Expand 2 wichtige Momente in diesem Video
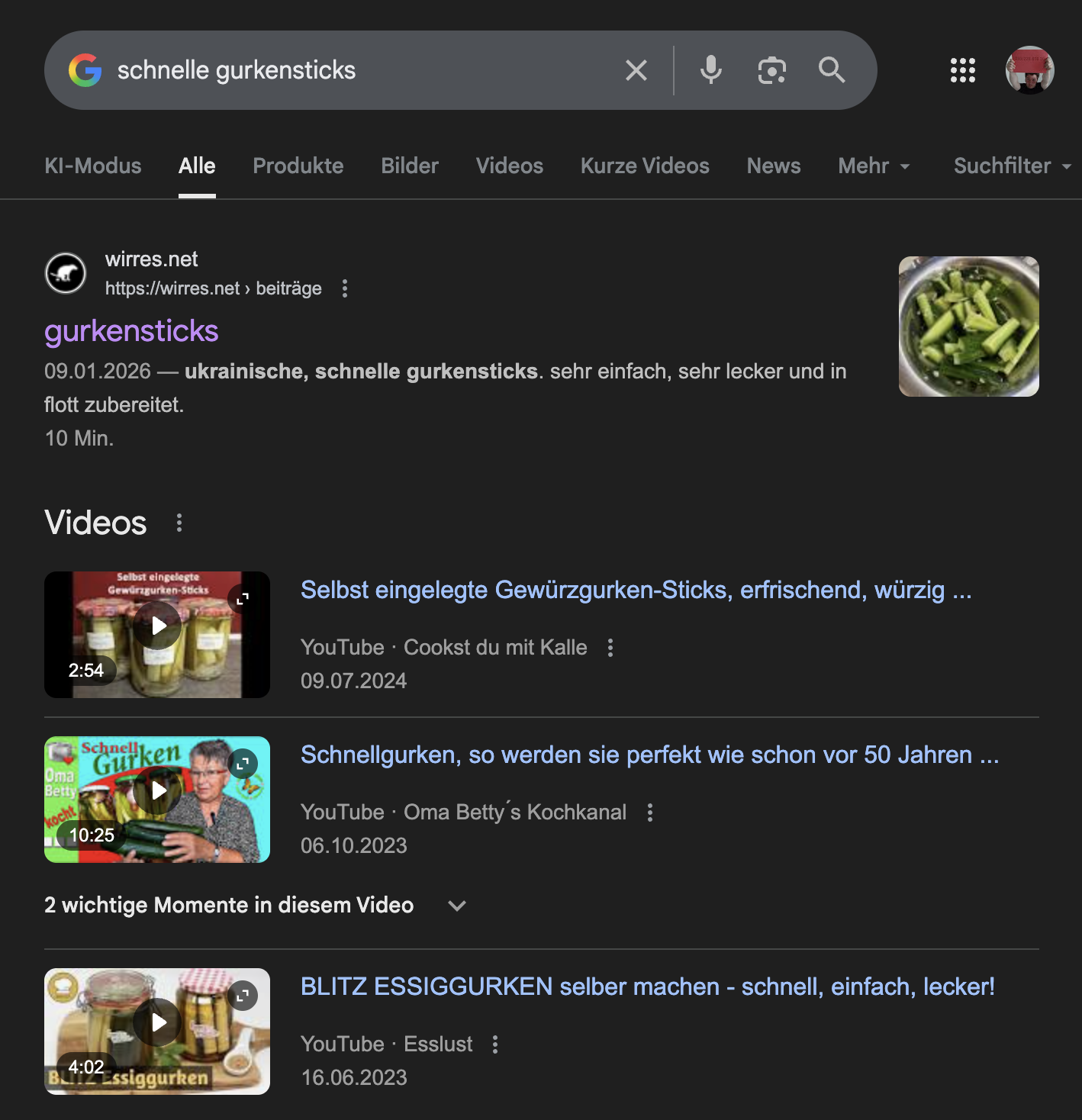 pyautogui.click(x=456, y=906)
